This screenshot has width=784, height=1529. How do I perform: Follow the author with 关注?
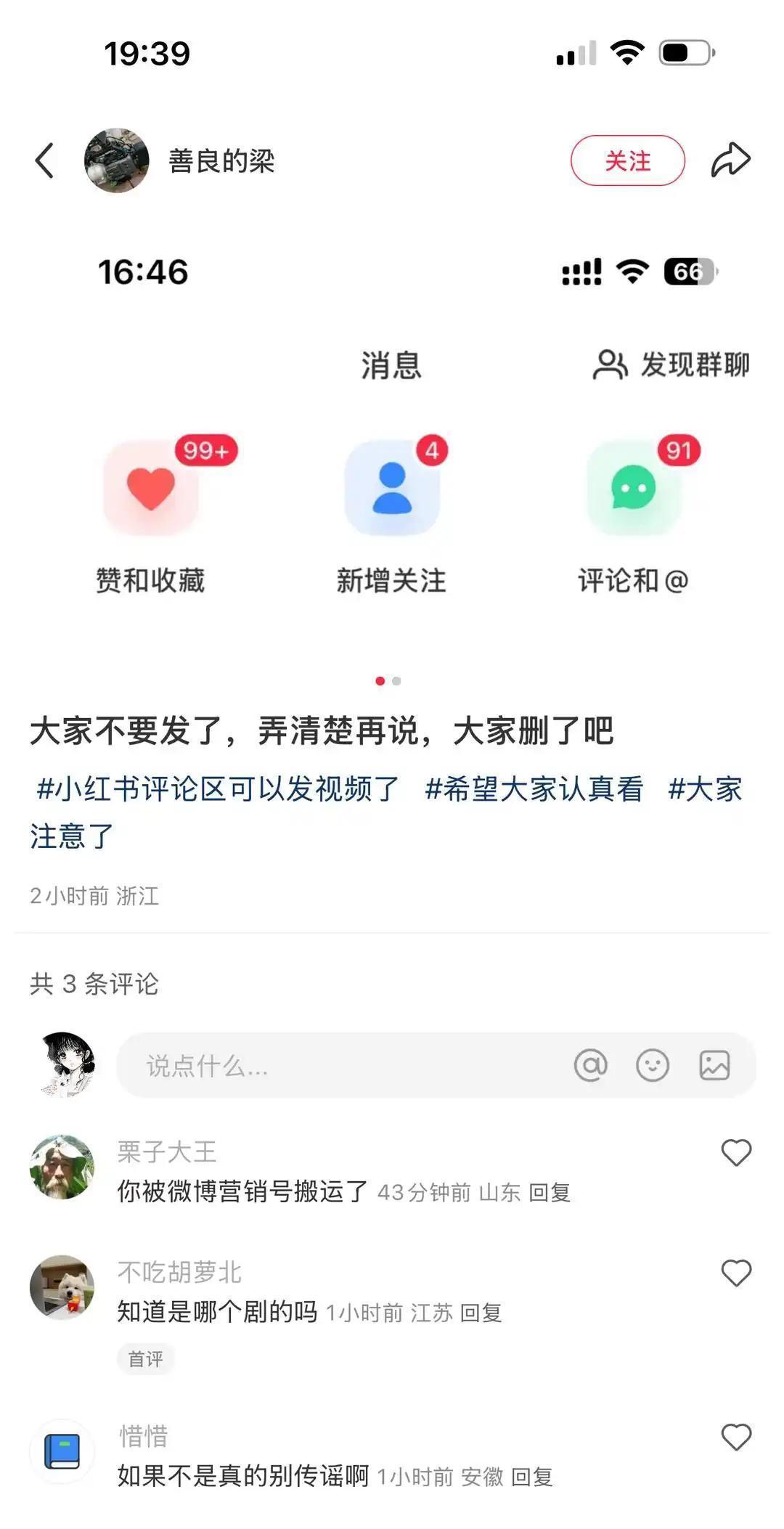pos(627,160)
